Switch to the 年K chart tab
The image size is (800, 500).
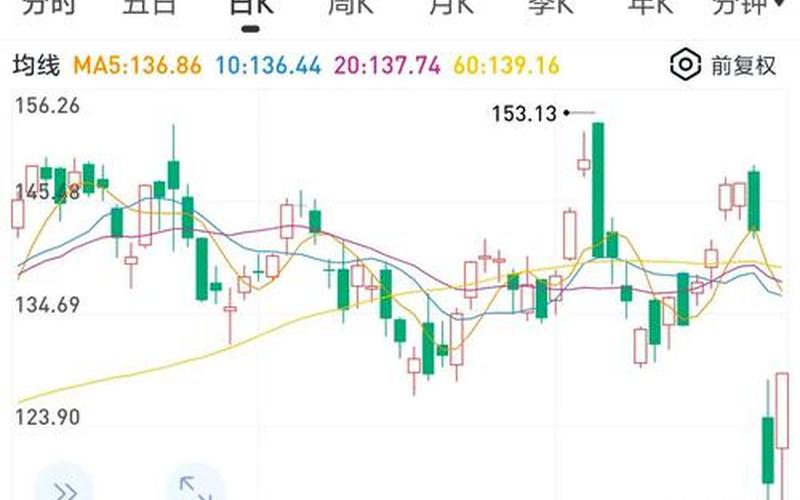click(651, 8)
